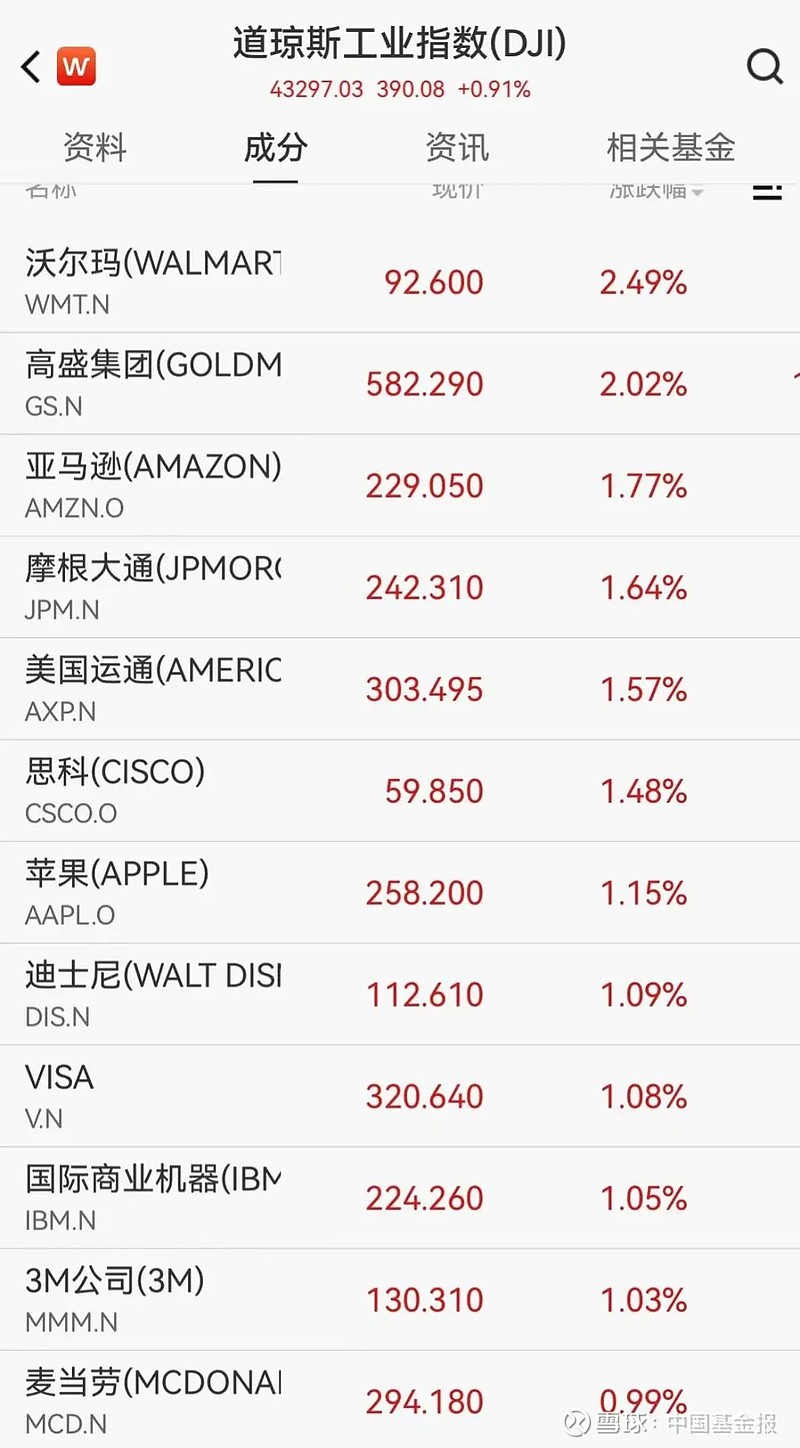Open the McDonald's MCD.N row

[400, 1400]
